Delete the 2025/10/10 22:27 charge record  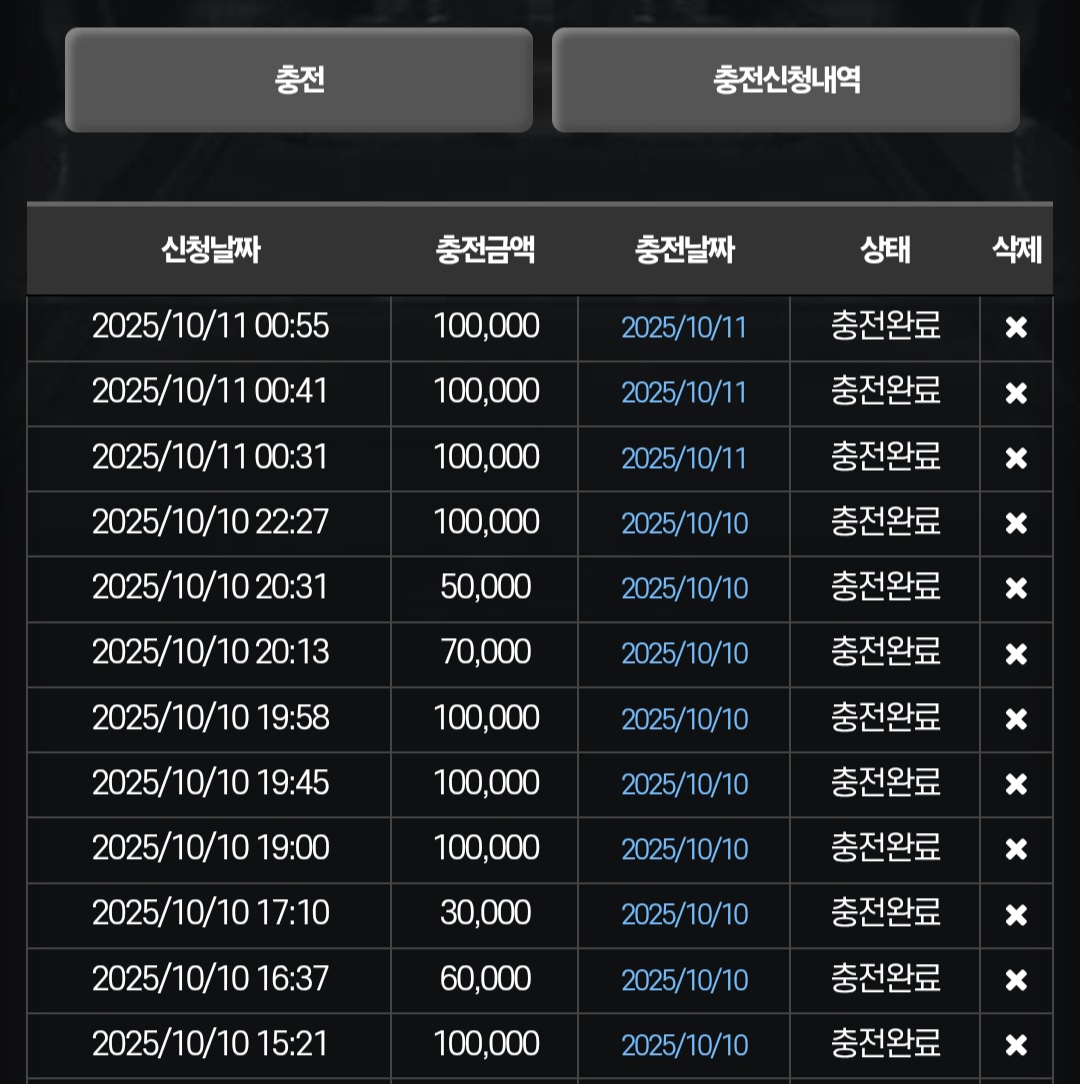(1016, 523)
